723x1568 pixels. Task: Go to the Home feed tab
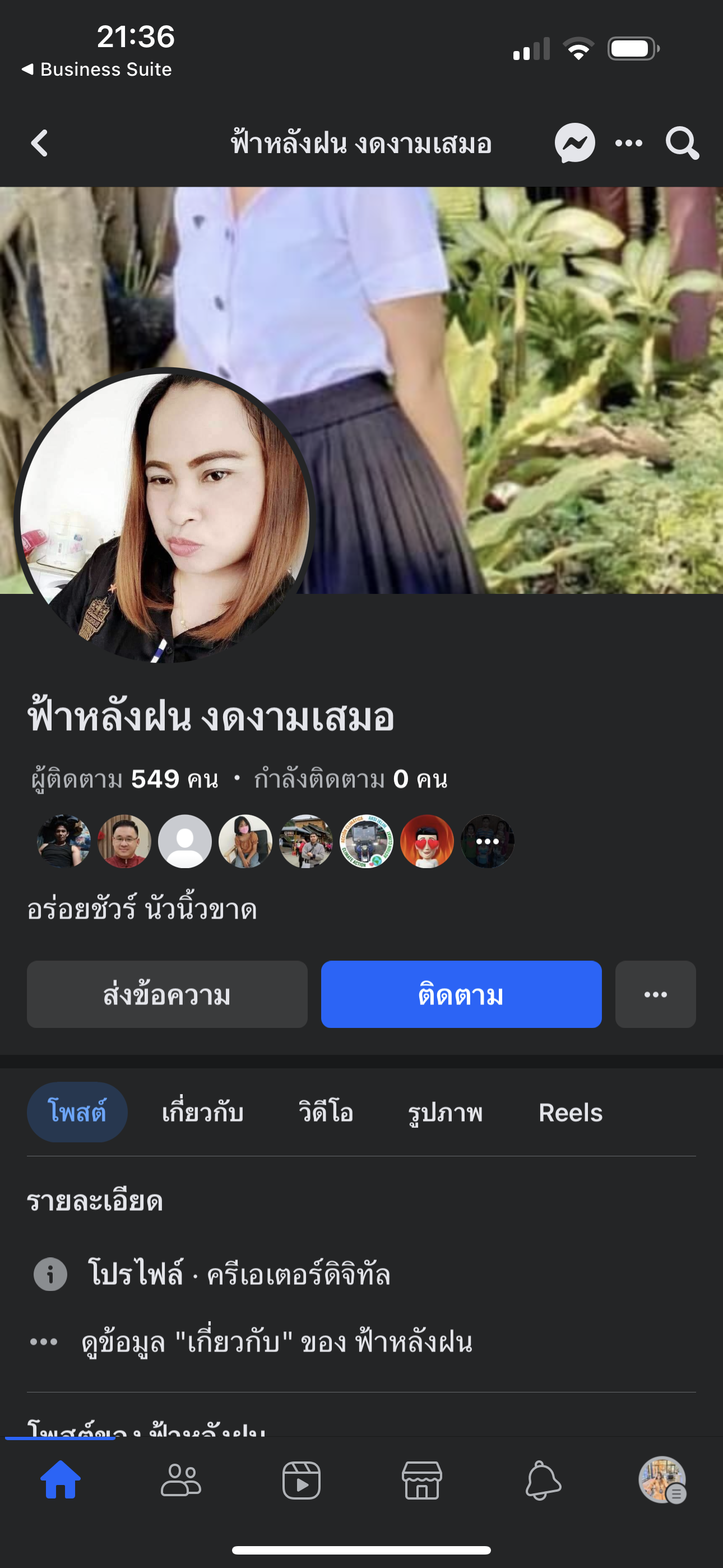61,1480
